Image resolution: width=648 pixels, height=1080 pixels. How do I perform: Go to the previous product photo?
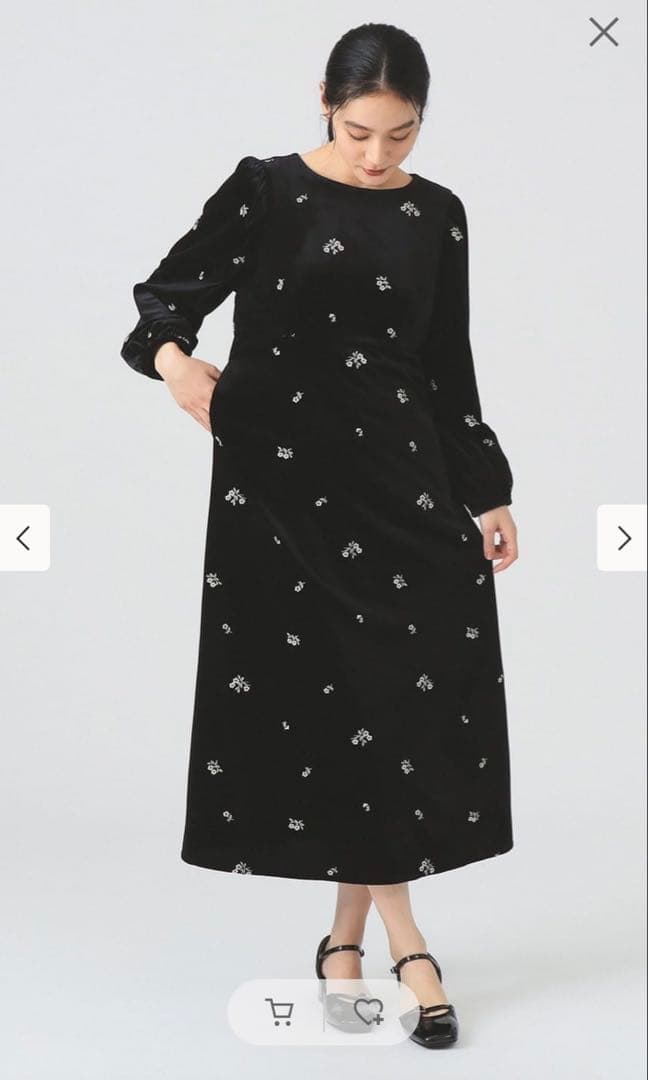24,538
